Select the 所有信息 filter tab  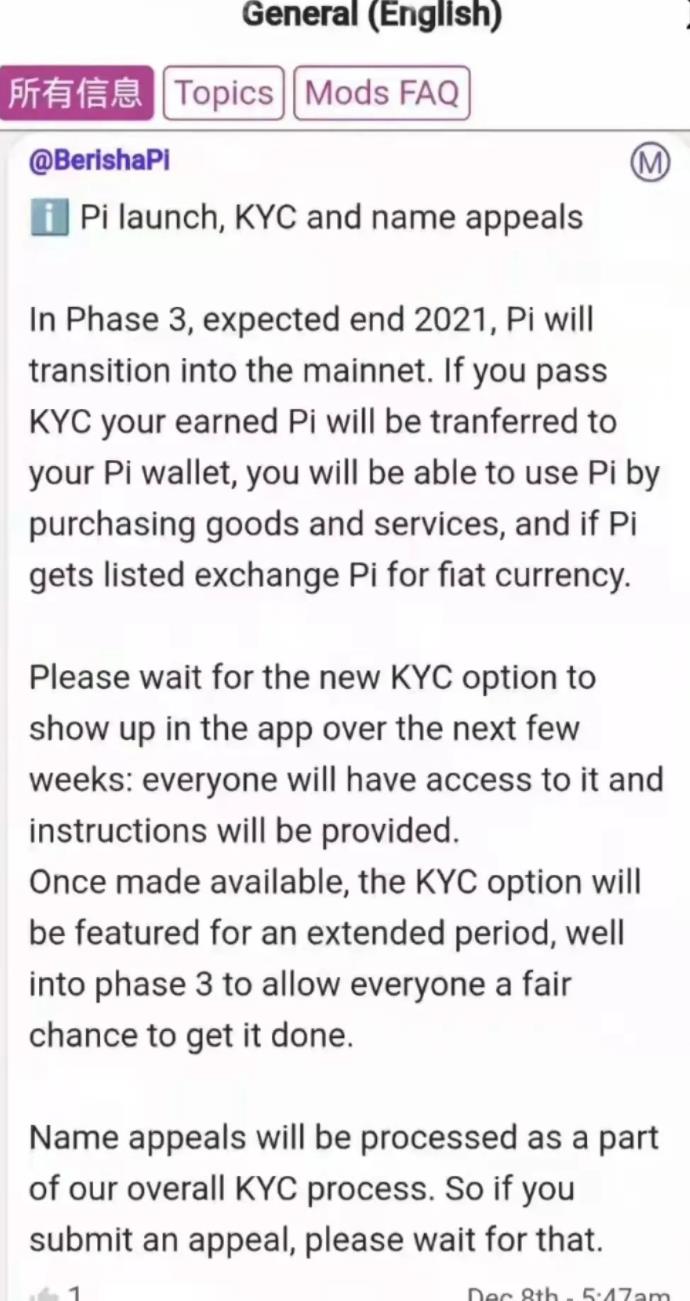[77, 93]
